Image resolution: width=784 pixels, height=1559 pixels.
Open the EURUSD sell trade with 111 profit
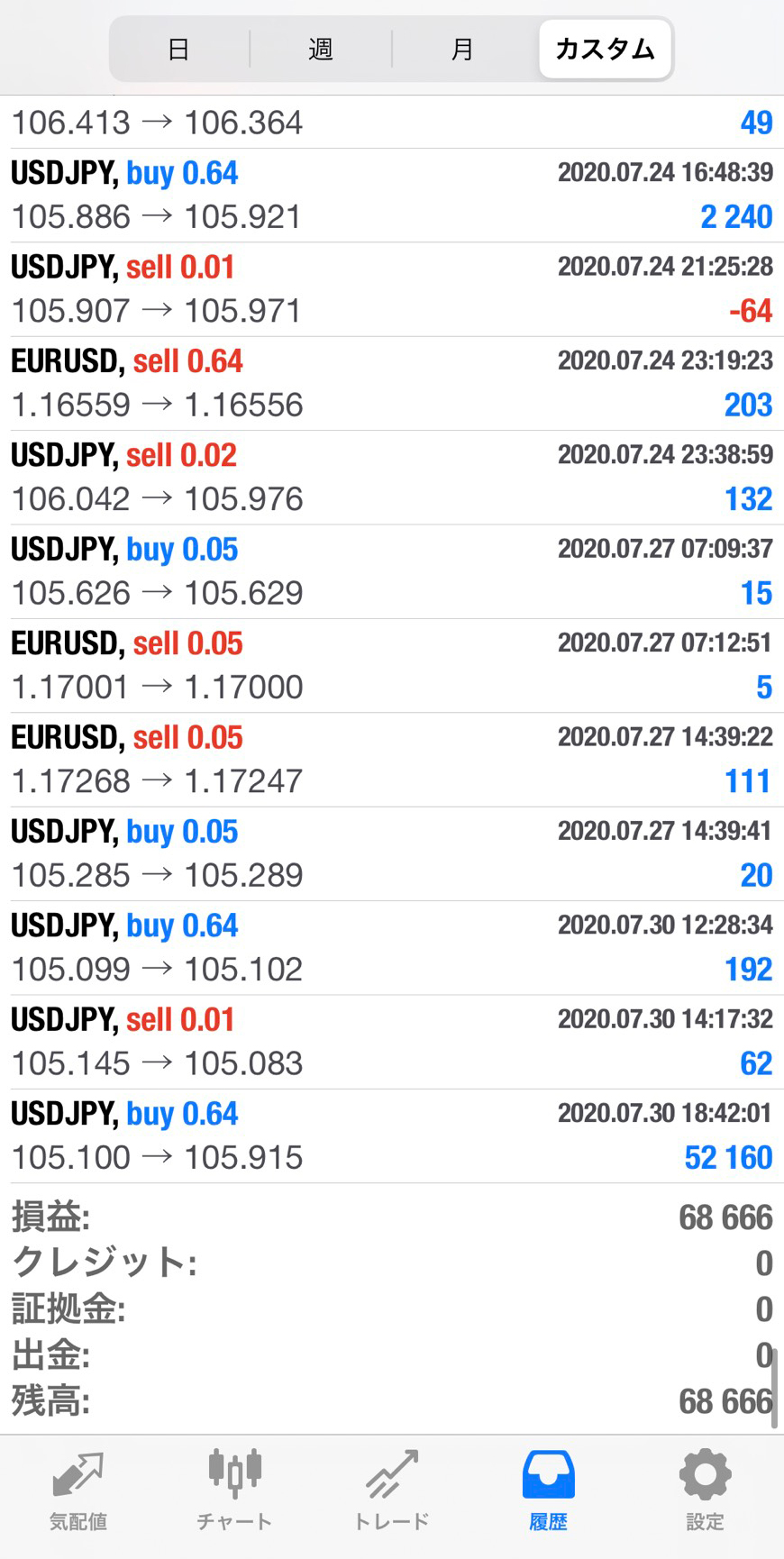(x=391, y=760)
